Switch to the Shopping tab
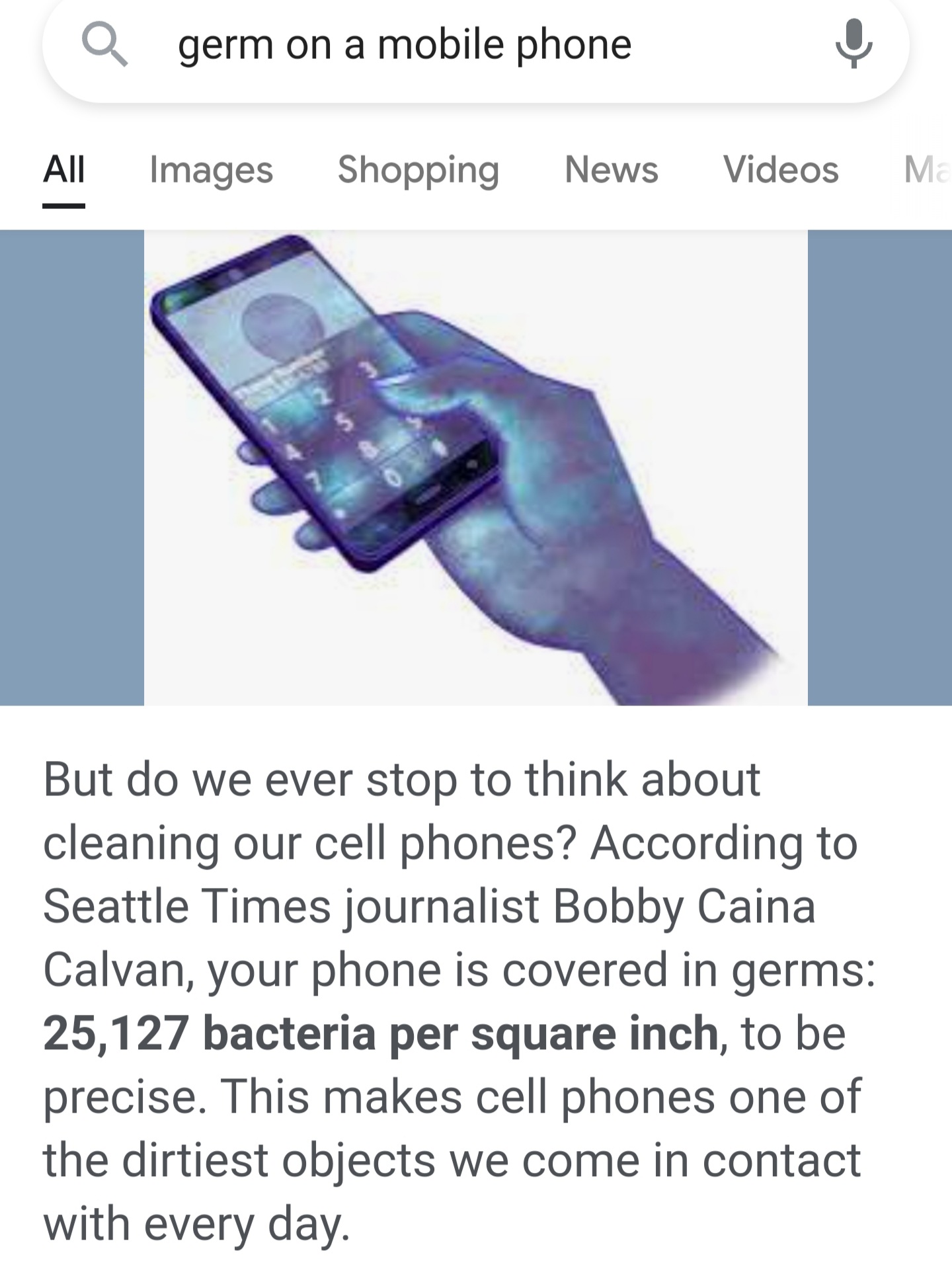 418,169
